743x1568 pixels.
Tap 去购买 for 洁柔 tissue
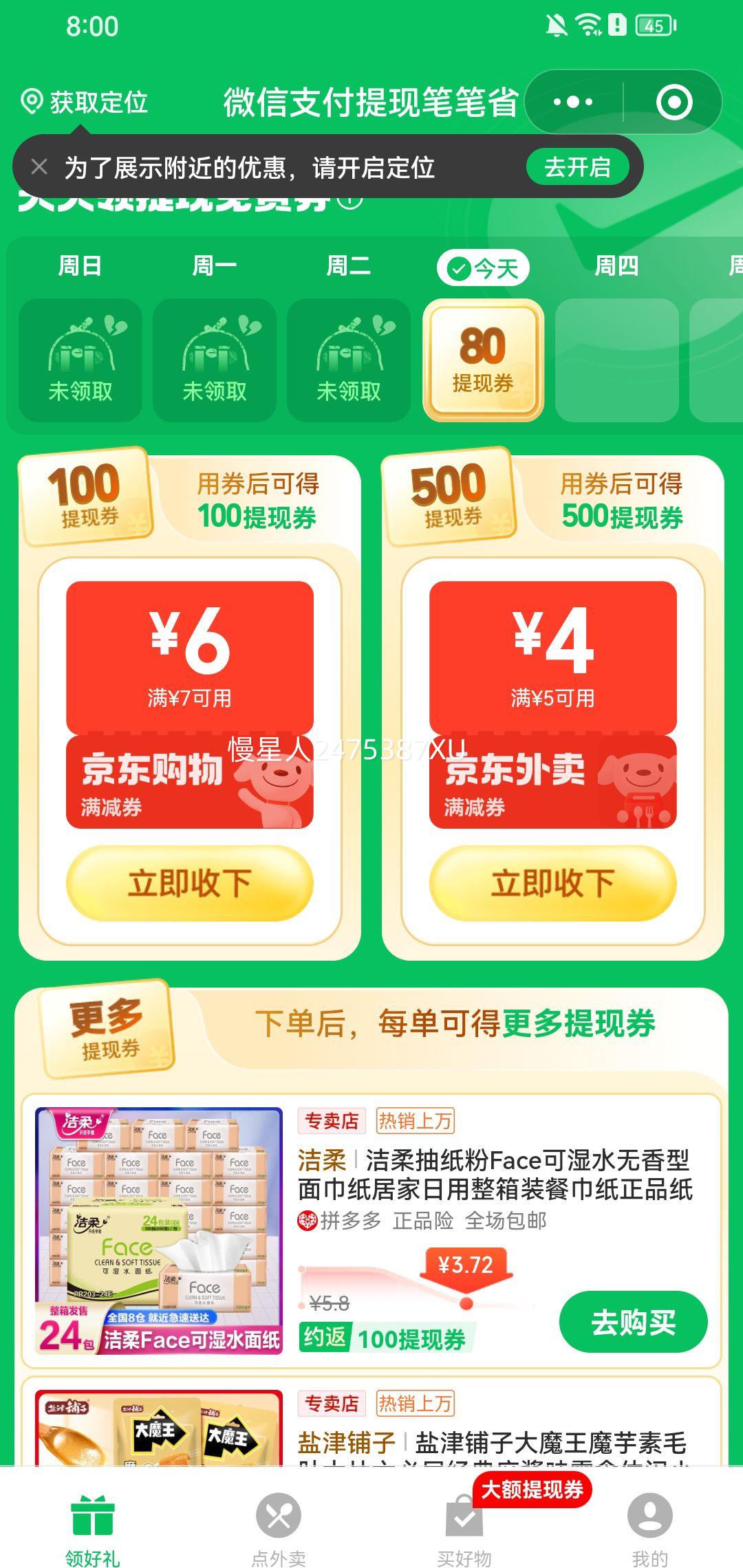[633, 1322]
